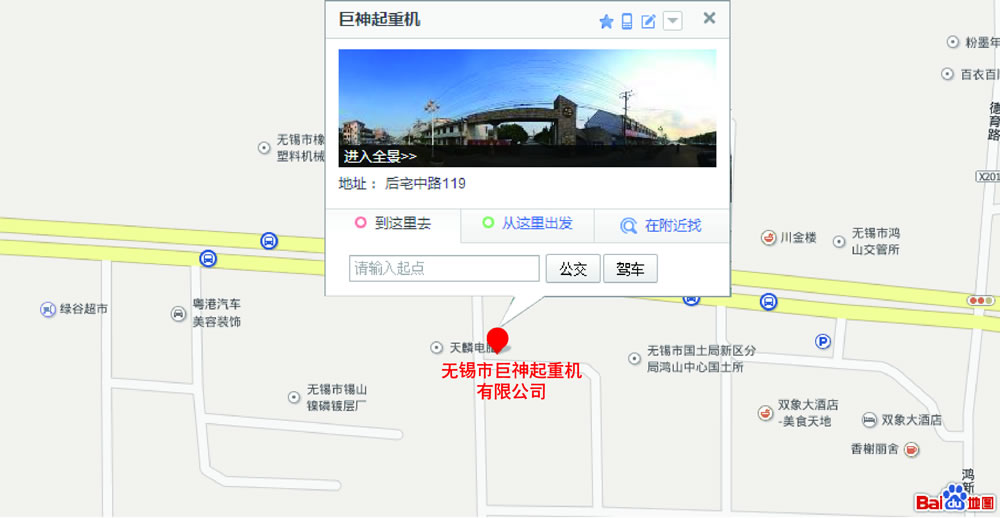Viewport: 1000px width, 518px height.
Task: Add 巨神起重机 to favorites with the star
Action: click(x=606, y=21)
